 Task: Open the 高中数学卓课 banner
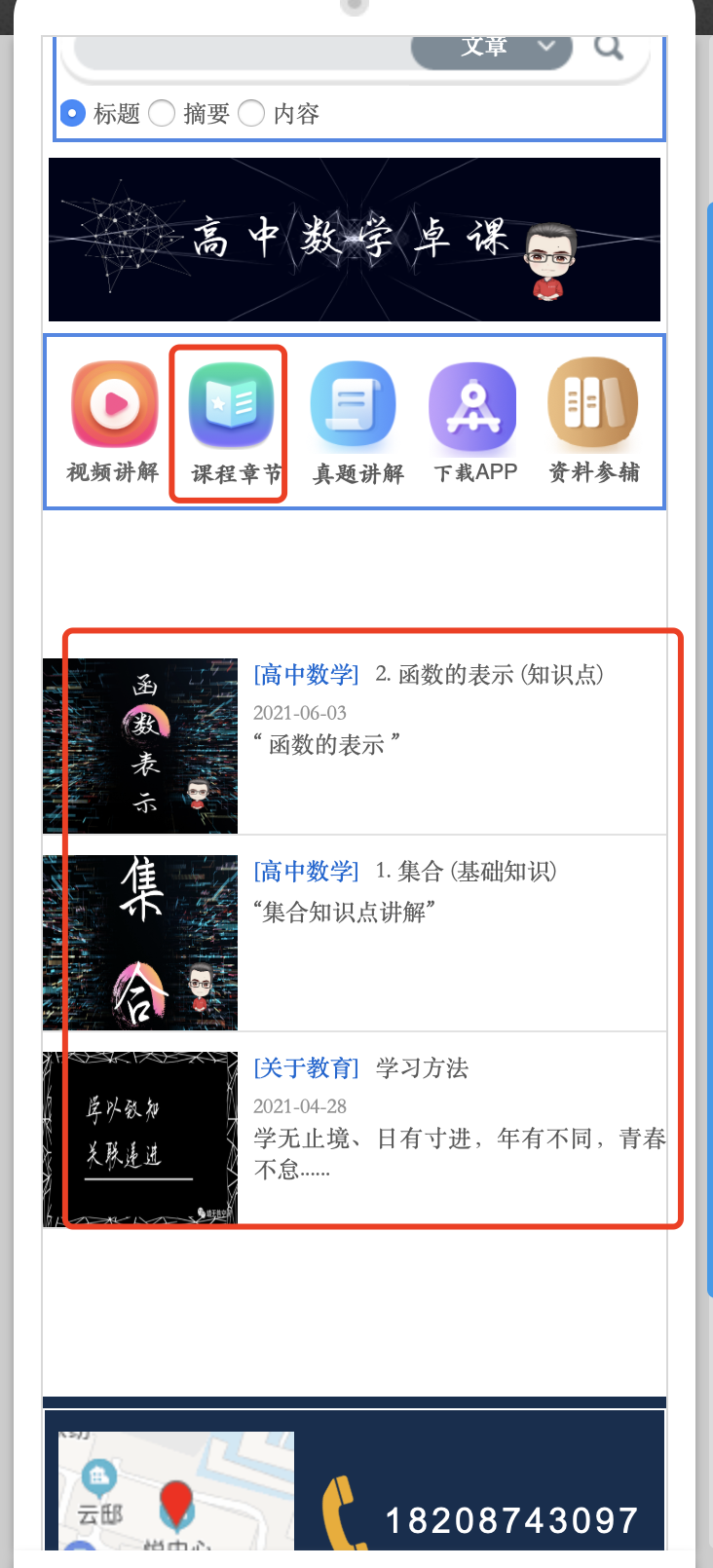(355, 240)
